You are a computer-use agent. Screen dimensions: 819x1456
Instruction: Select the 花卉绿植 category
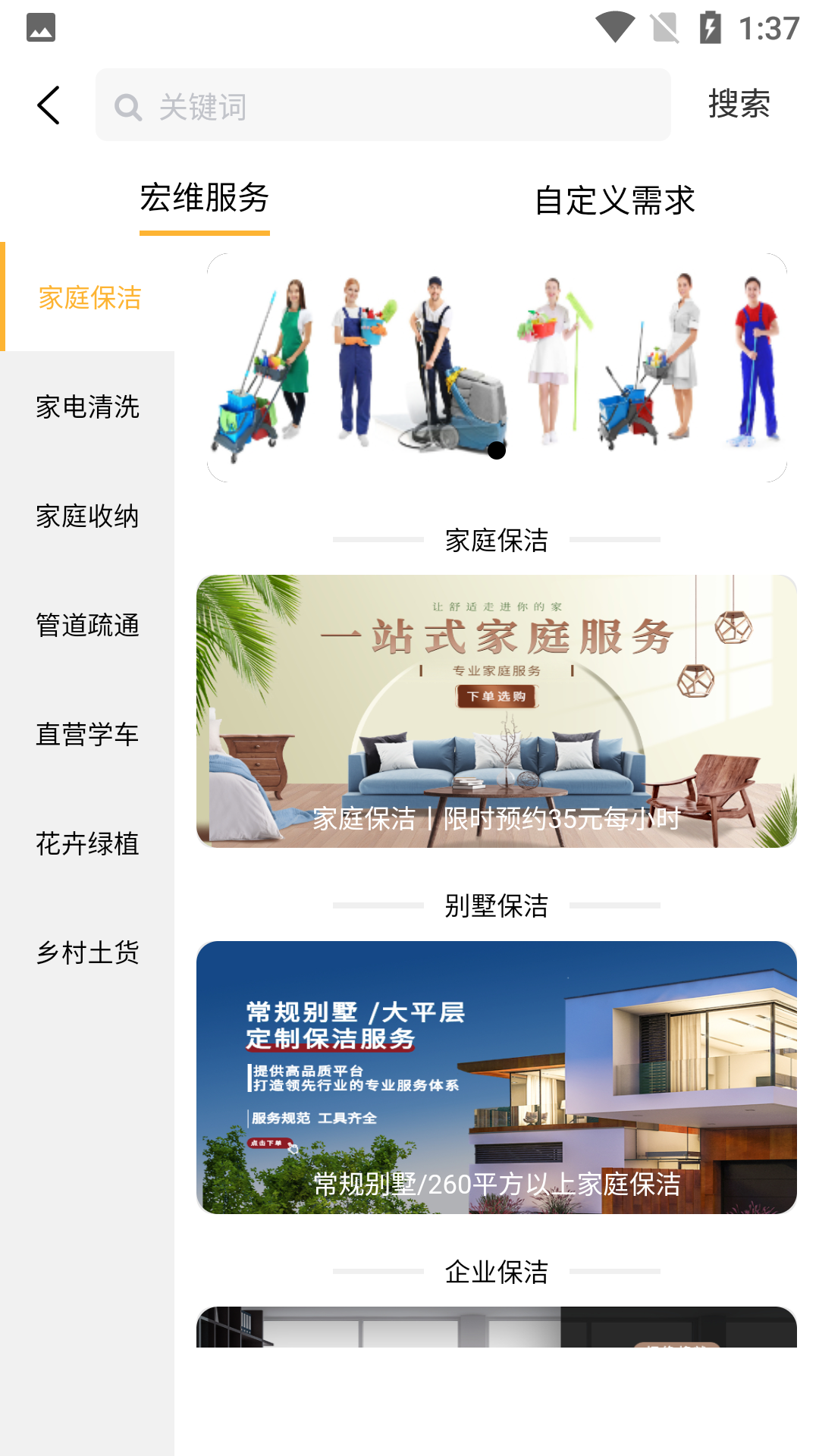(87, 843)
